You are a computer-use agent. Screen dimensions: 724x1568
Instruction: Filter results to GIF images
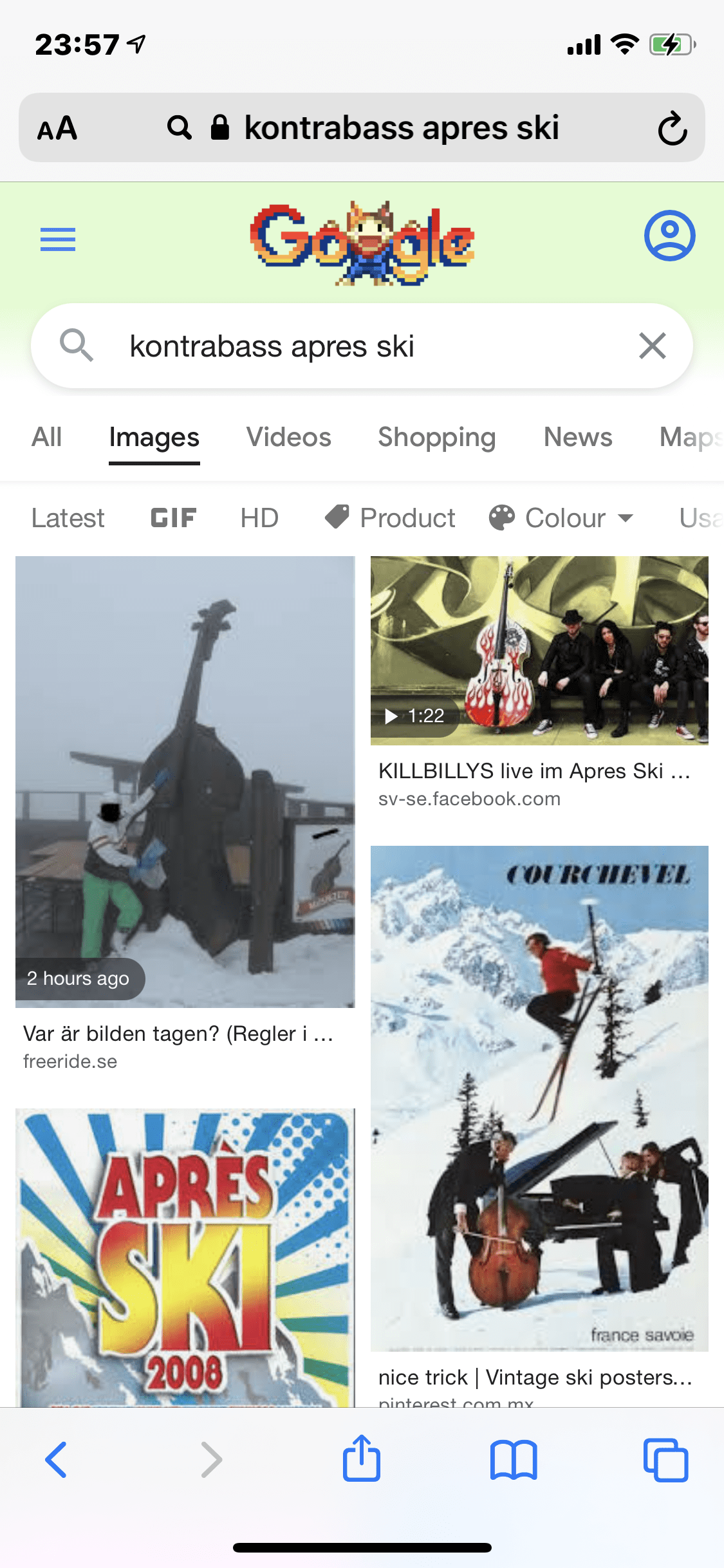click(x=173, y=518)
